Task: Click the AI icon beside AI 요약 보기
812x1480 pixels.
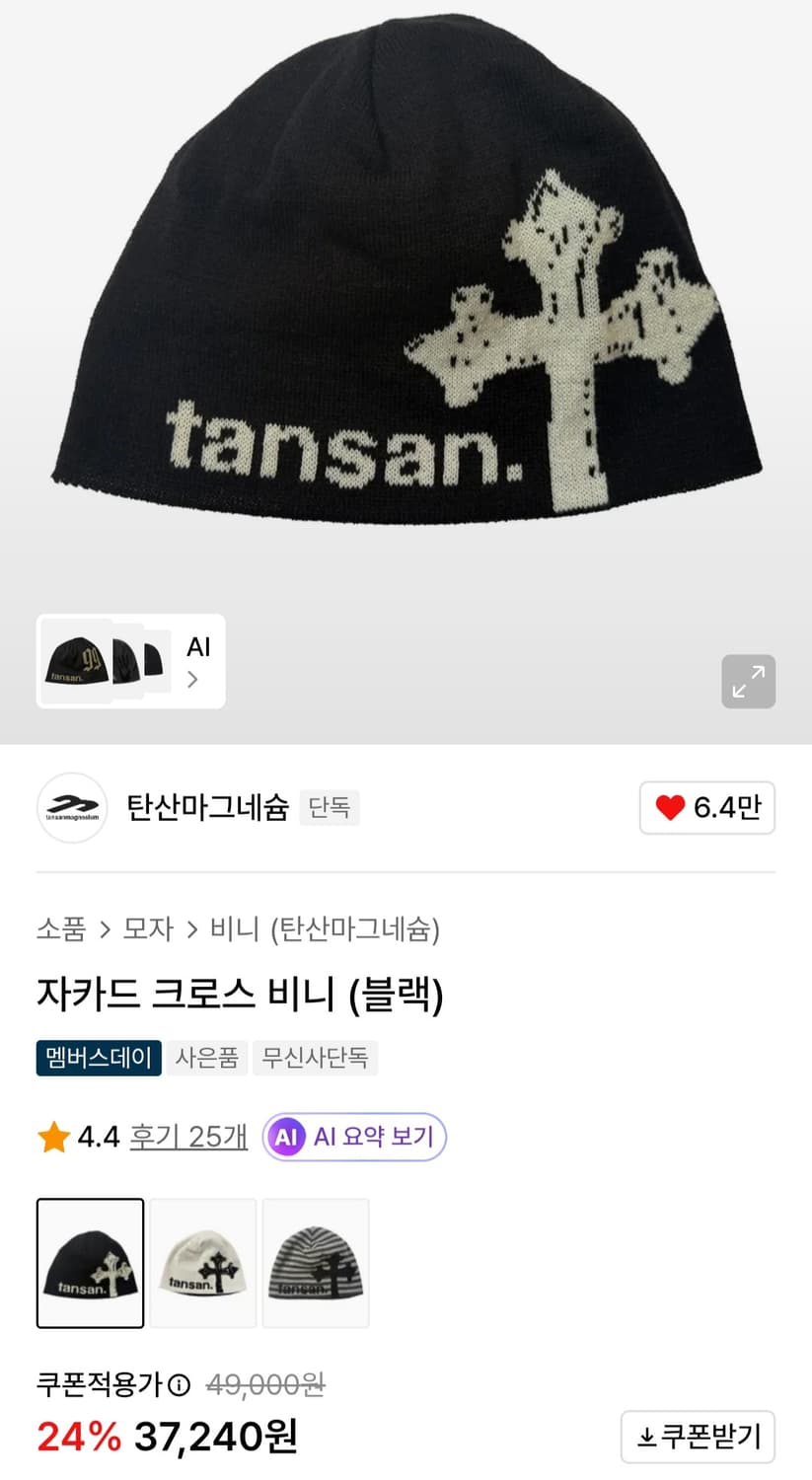Action: click(x=286, y=1137)
